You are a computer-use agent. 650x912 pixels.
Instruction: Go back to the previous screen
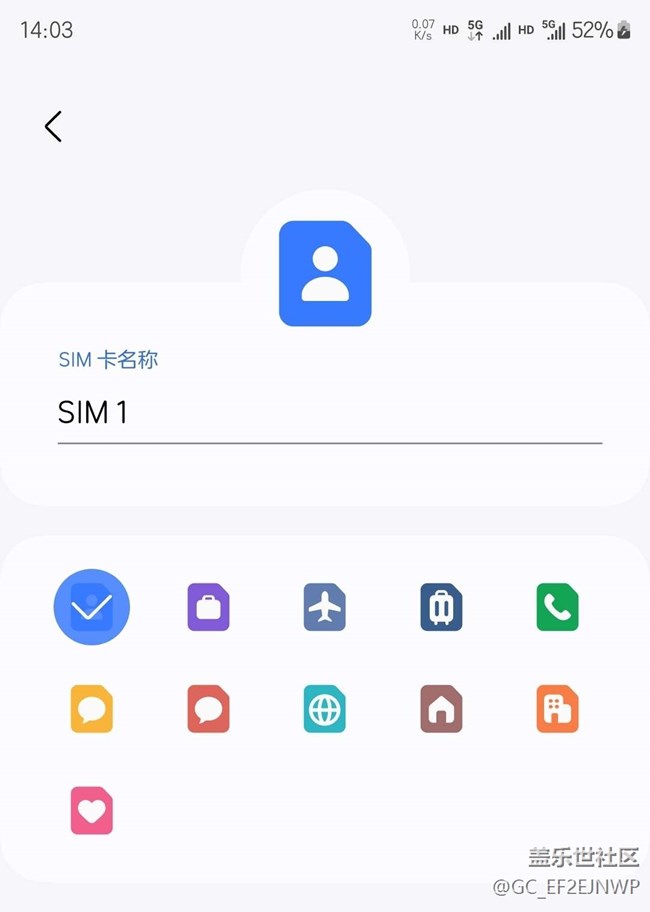point(53,126)
